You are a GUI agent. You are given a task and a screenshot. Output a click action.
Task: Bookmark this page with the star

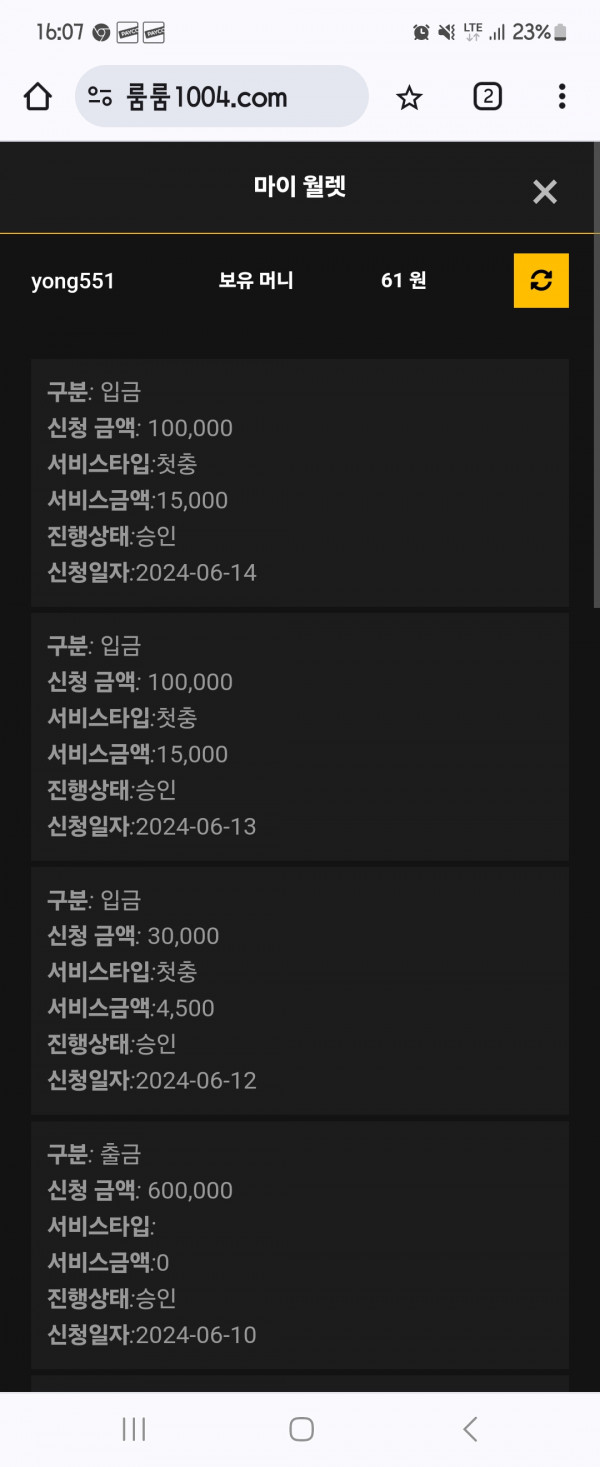tap(409, 97)
